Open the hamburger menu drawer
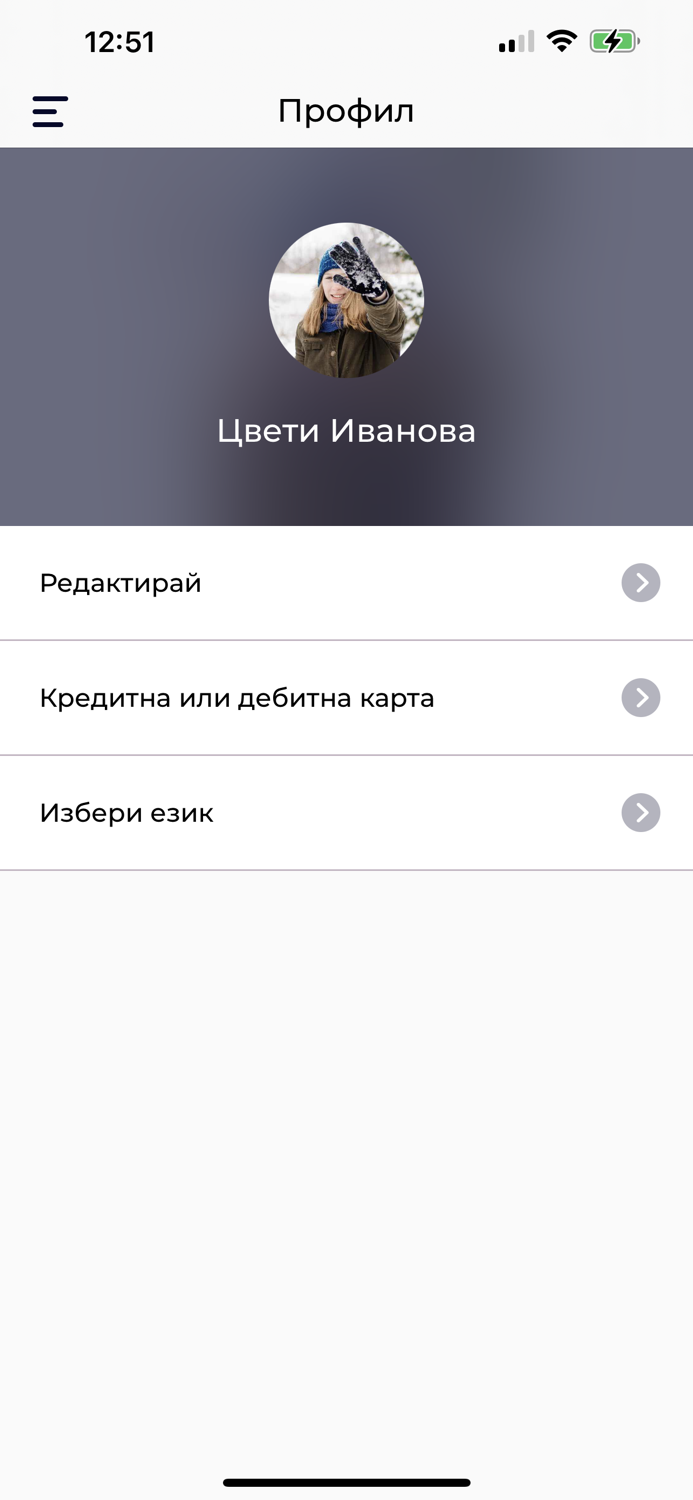Viewport: 693px width, 1500px height. [x=50, y=111]
